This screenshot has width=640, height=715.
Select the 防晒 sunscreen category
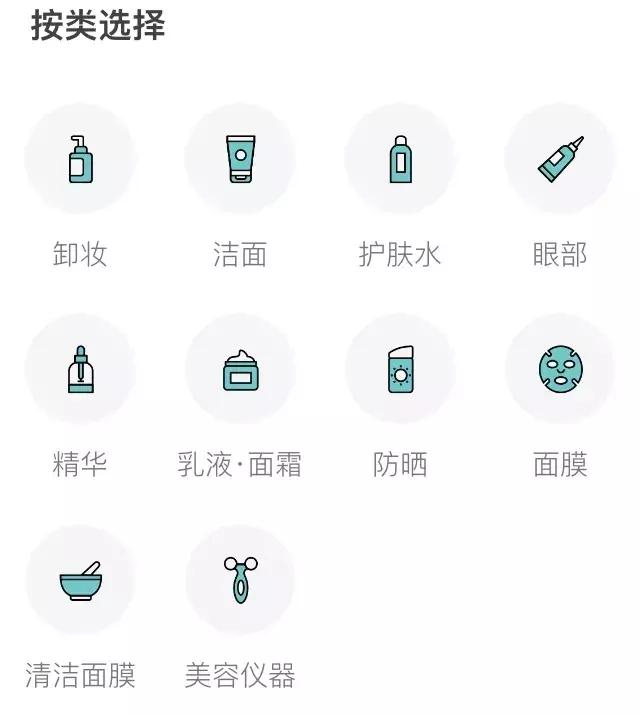[x=400, y=369]
